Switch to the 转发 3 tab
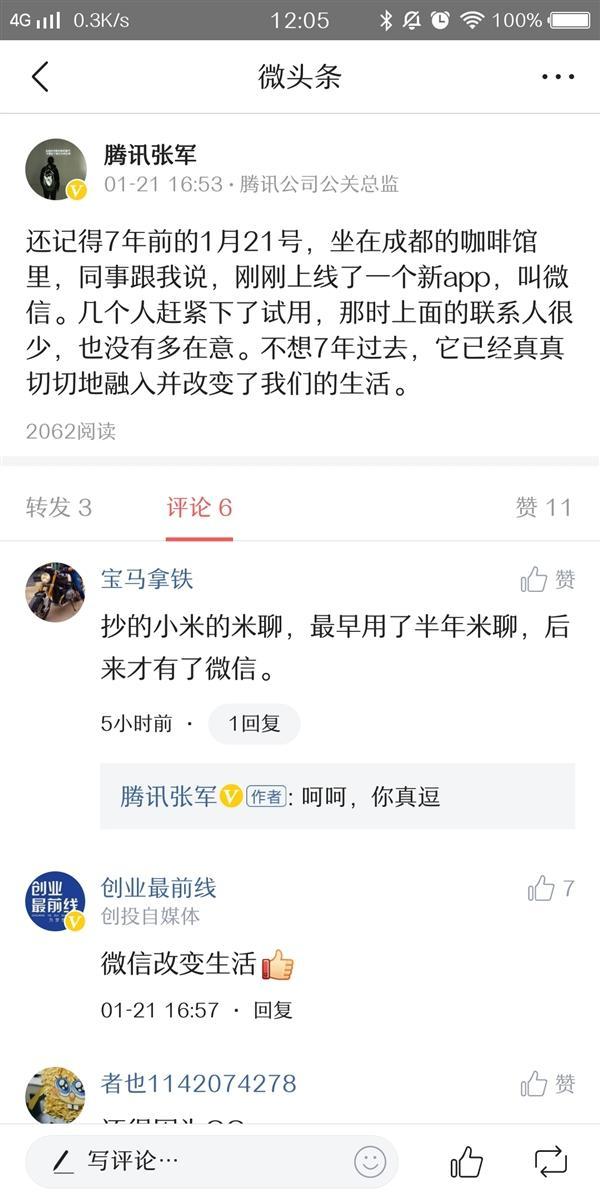The width and height of the screenshot is (600, 1200). pyautogui.click(x=58, y=508)
